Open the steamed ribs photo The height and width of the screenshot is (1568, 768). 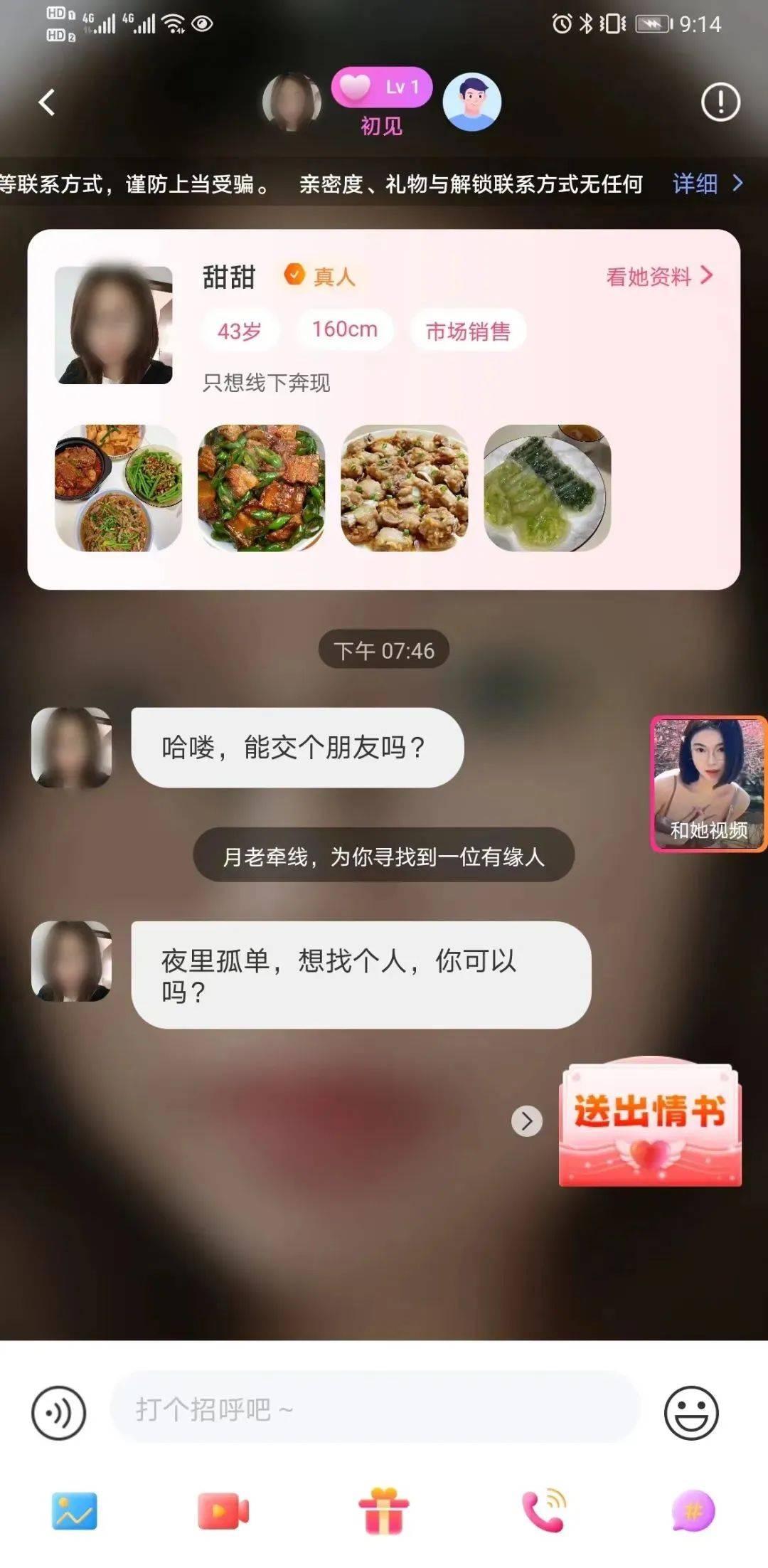(404, 488)
